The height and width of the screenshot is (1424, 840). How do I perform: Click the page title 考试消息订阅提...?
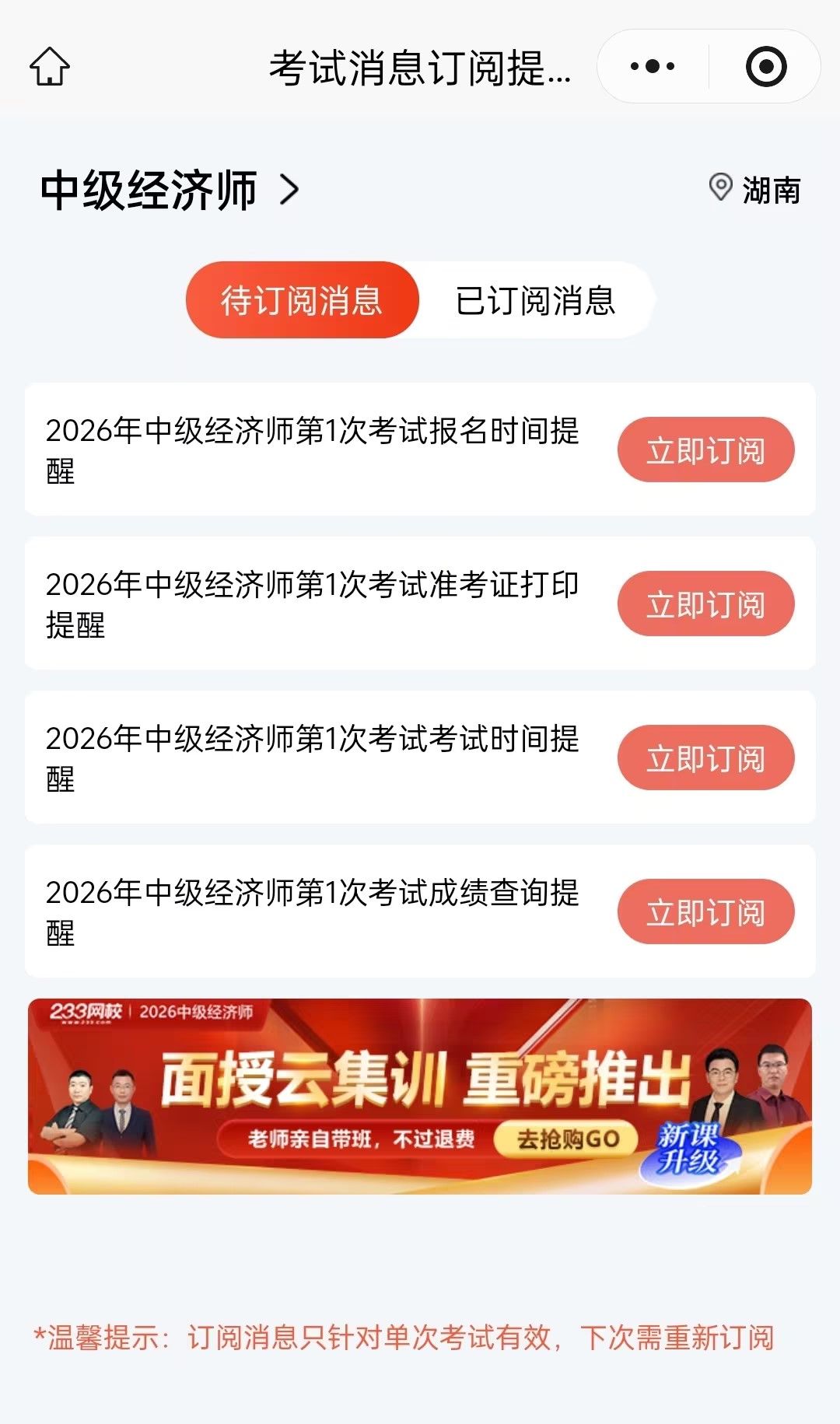tap(420, 68)
